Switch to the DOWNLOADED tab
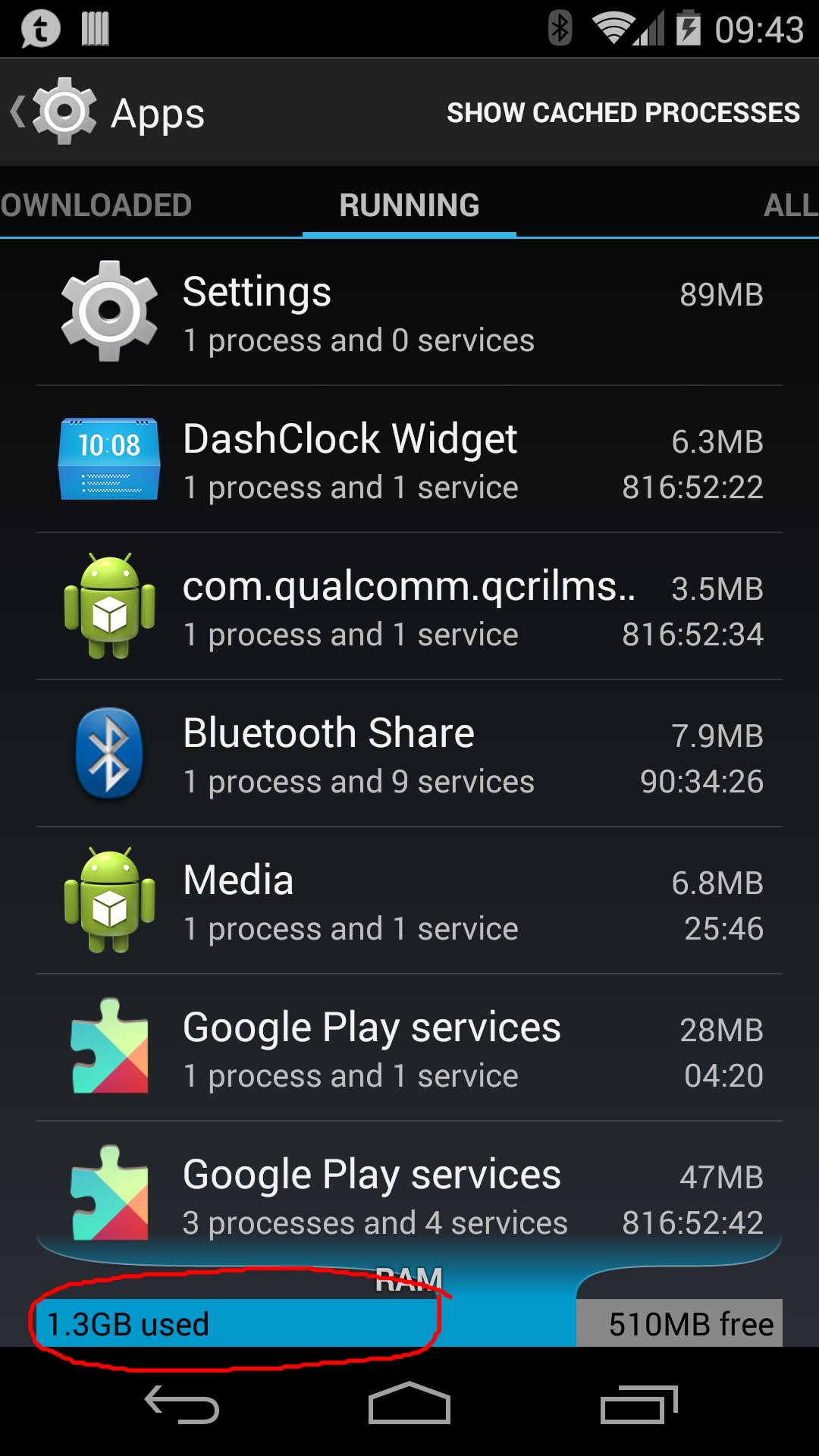Viewport: 819px width, 1456px height. 96,205
